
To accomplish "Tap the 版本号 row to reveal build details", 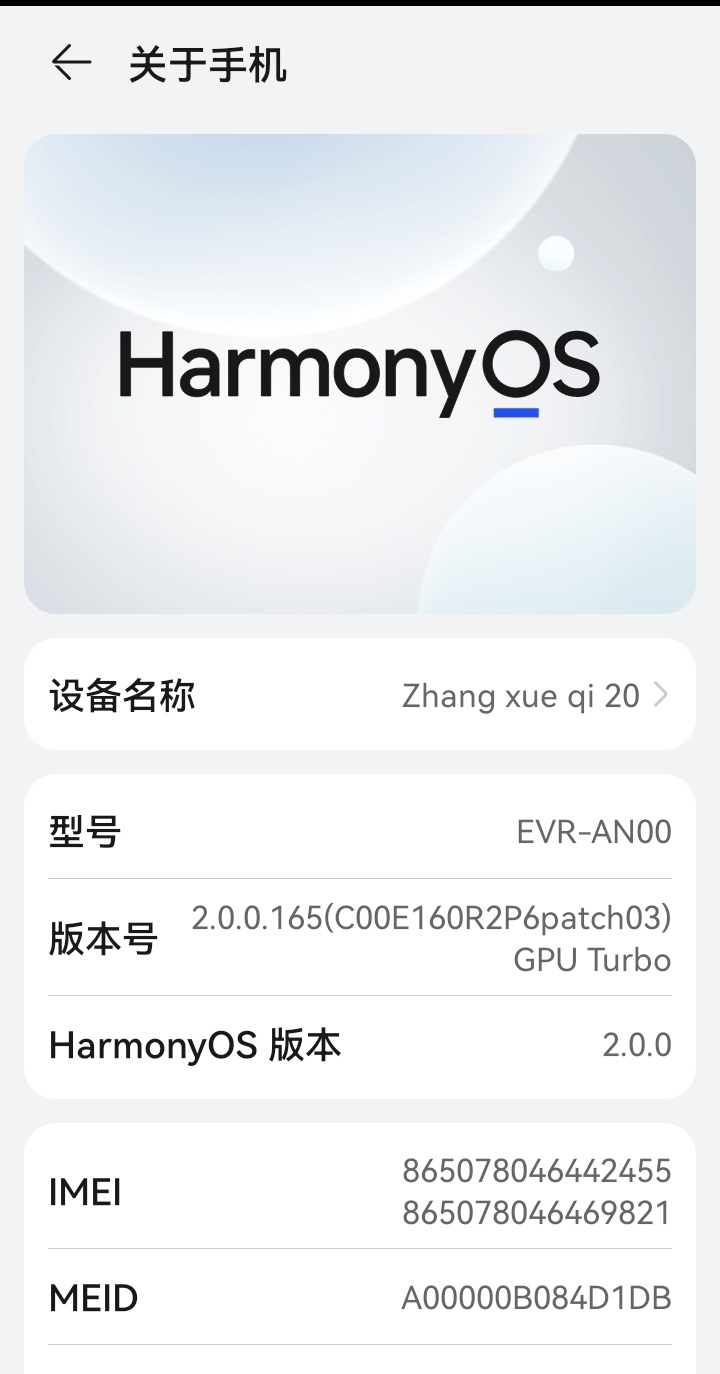I will 359,938.
